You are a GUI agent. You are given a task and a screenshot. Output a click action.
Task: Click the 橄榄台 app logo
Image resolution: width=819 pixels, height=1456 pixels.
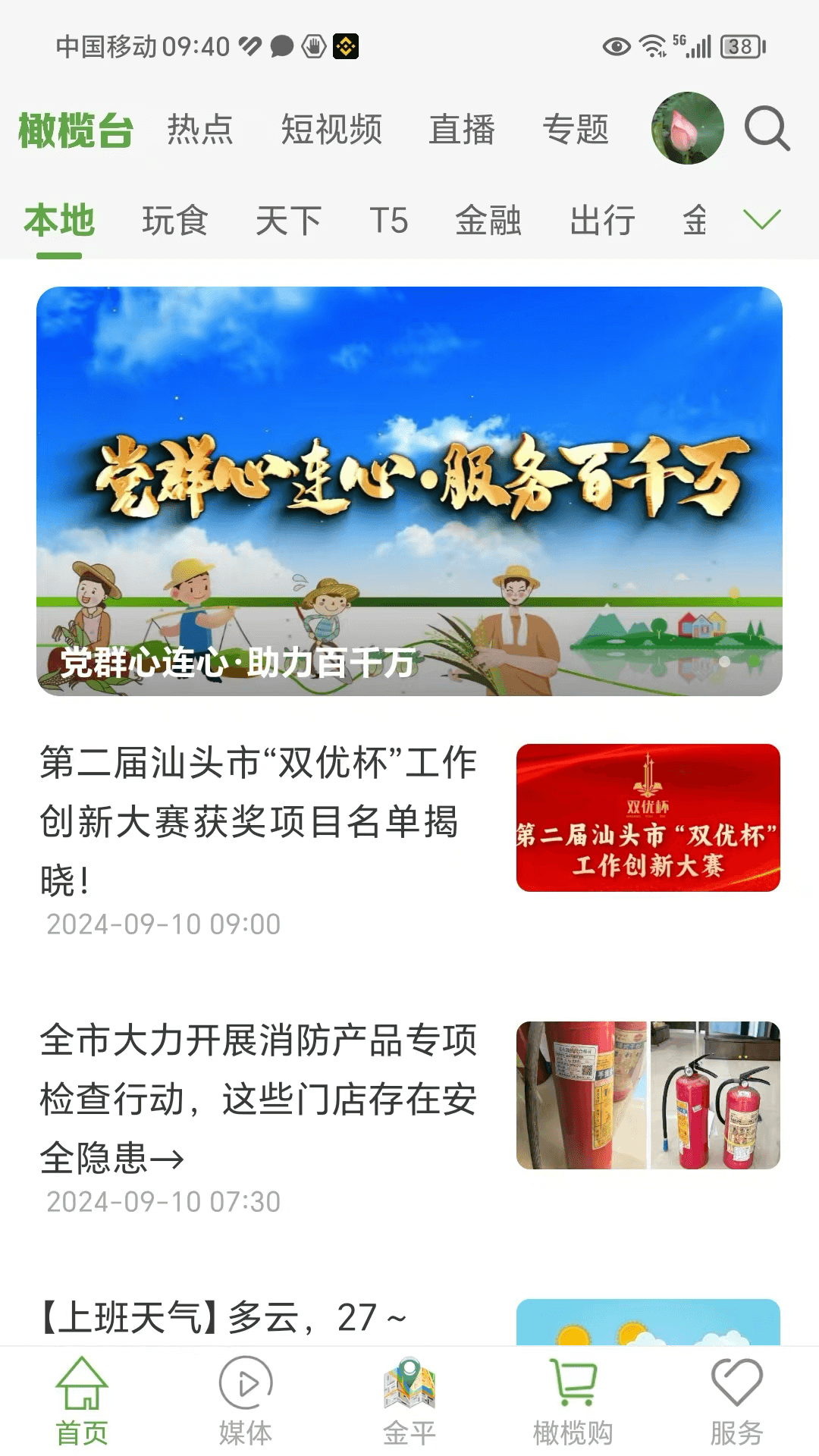[x=74, y=130]
